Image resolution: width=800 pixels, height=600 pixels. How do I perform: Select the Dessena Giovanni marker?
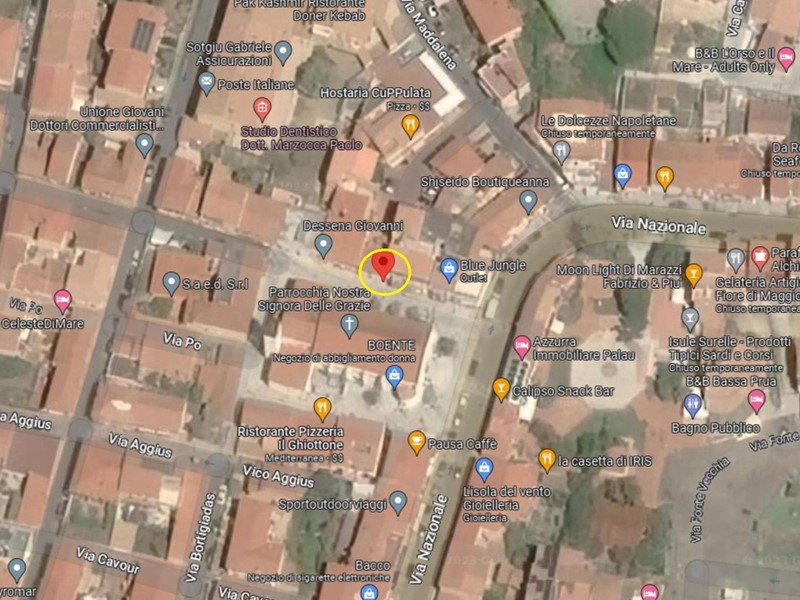click(x=323, y=244)
